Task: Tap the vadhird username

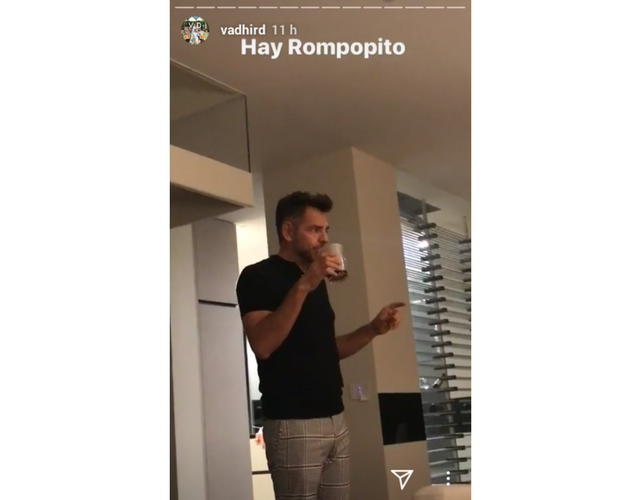Action: pos(242,30)
